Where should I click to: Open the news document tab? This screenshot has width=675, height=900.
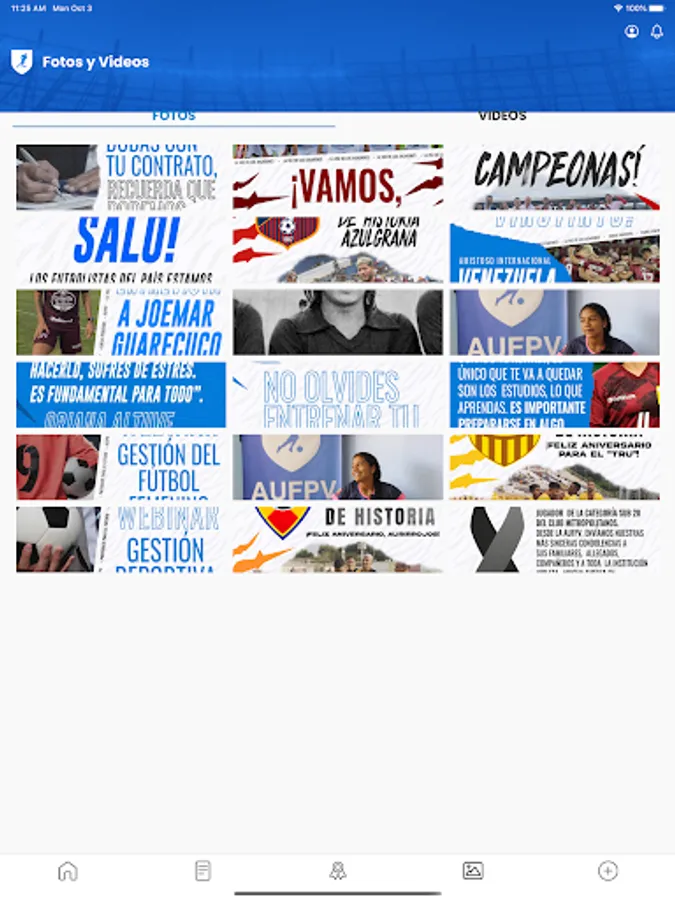coord(203,871)
